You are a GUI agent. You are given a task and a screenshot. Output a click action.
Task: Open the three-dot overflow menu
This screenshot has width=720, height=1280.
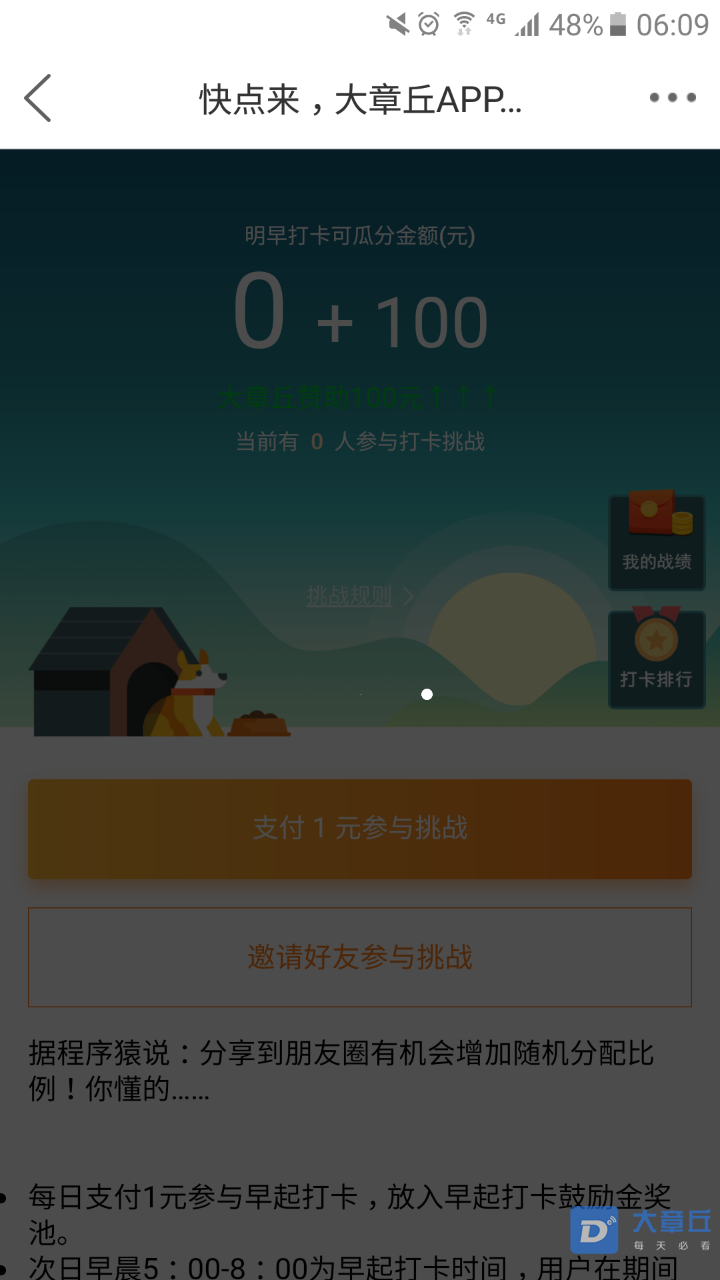click(672, 98)
